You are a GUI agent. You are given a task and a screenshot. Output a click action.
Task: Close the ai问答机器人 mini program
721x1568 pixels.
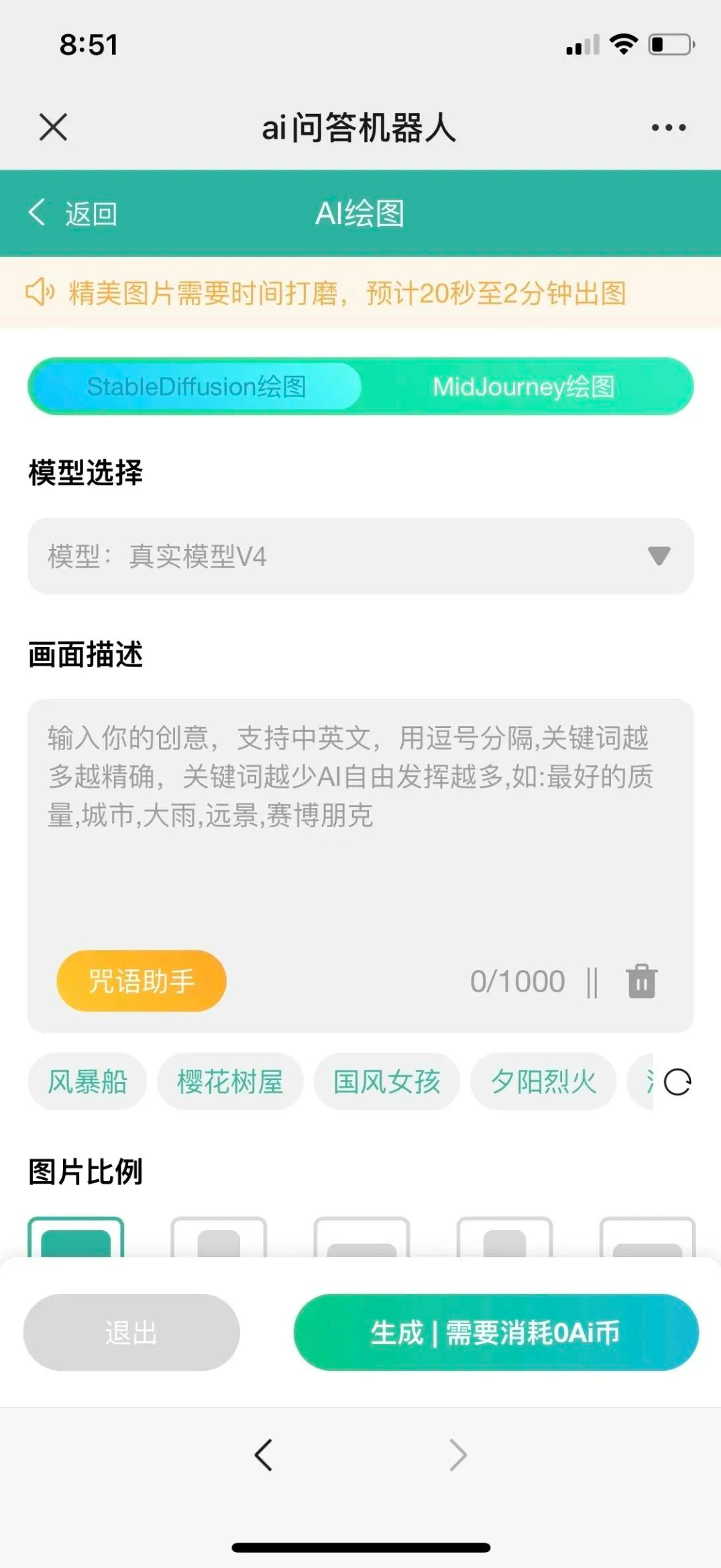[53, 127]
